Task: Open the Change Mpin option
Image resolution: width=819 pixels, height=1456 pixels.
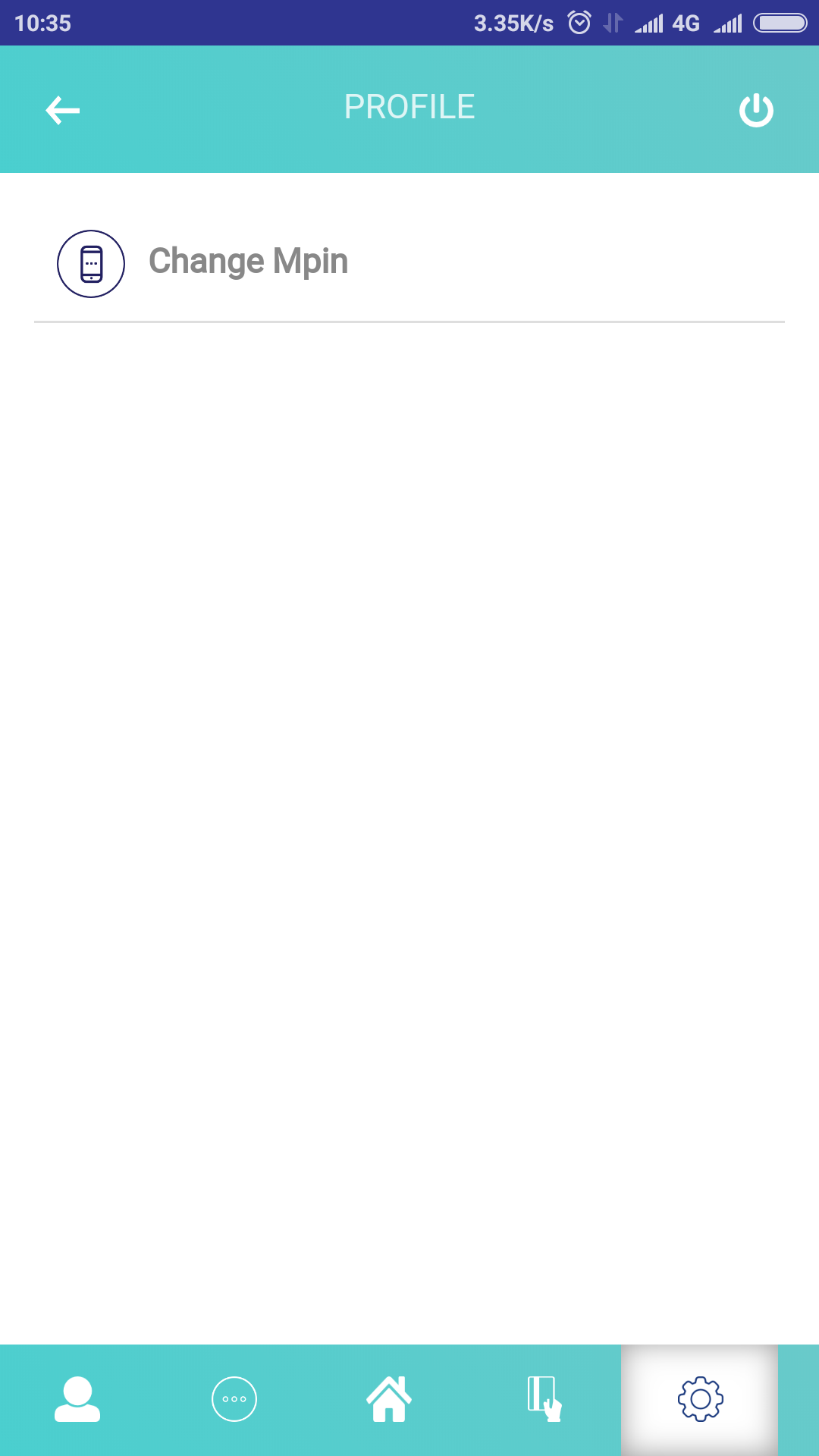Action: coord(248,262)
